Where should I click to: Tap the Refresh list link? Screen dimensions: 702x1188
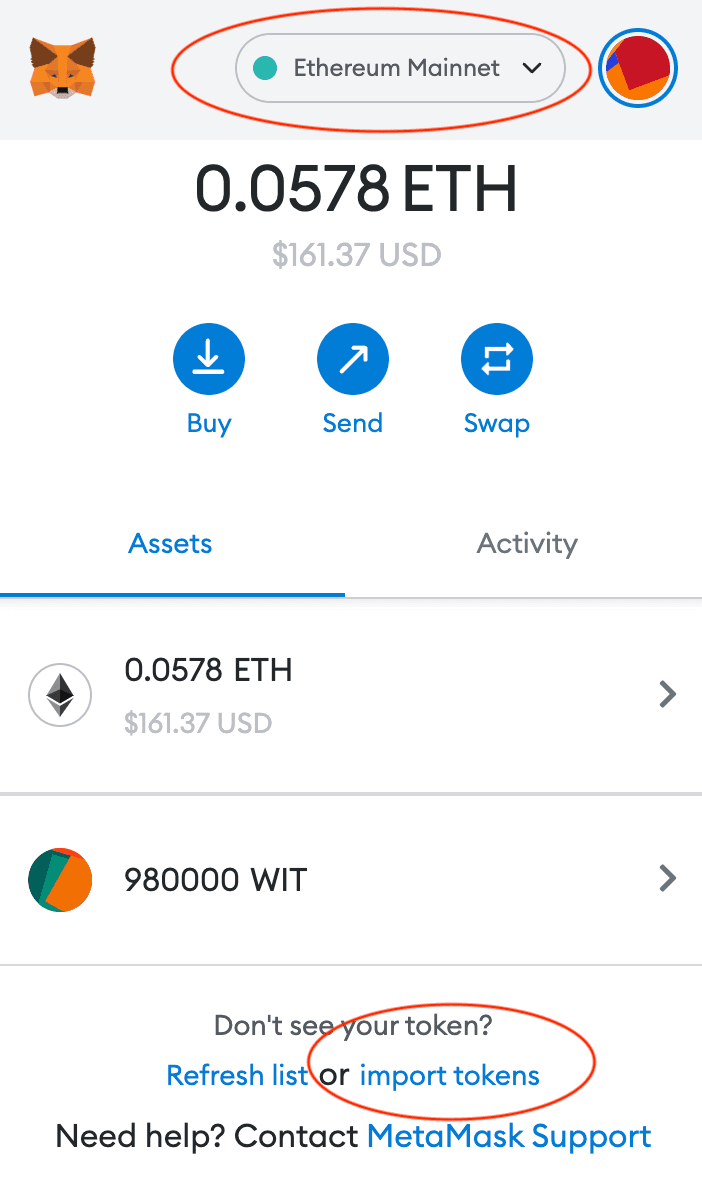(237, 1075)
